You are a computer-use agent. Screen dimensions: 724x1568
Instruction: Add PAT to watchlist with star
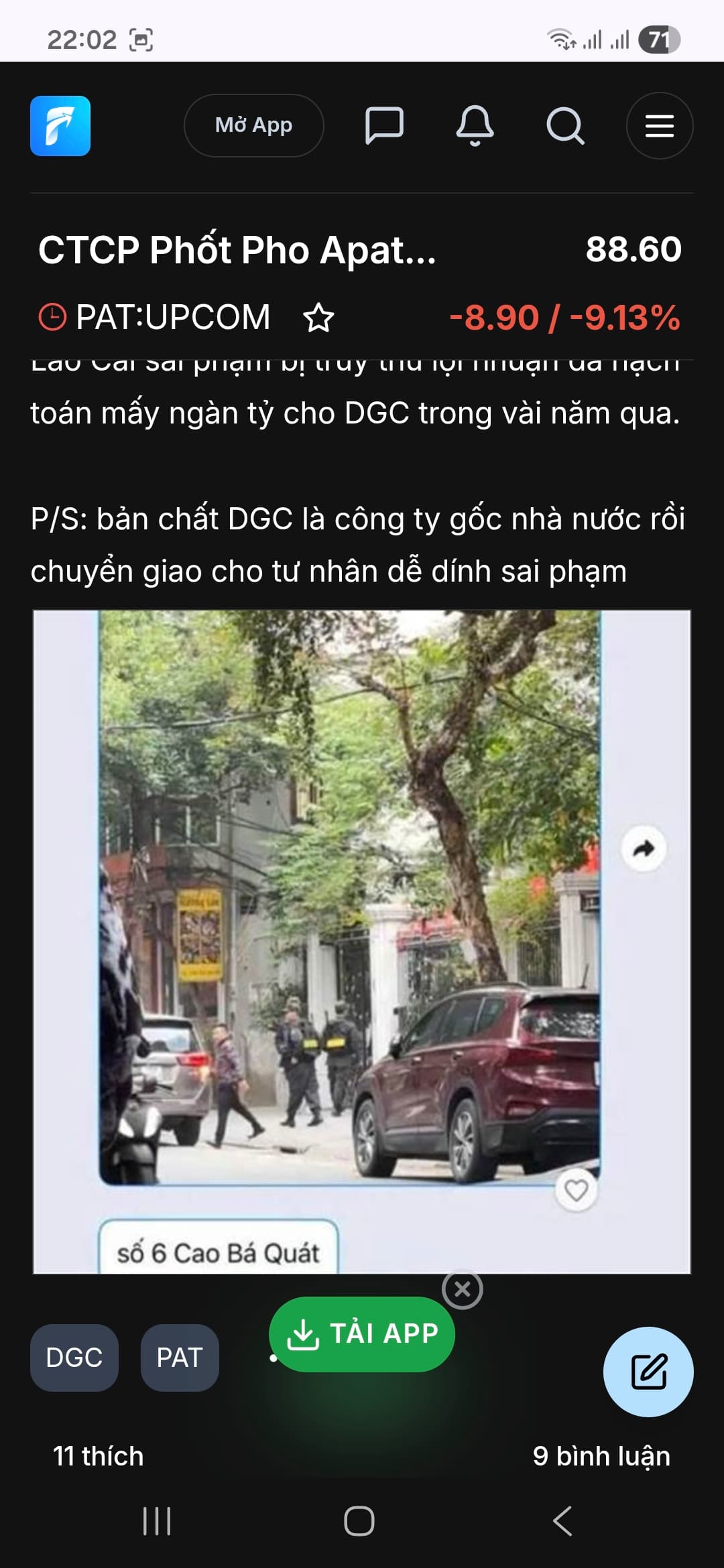click(318, 317)
